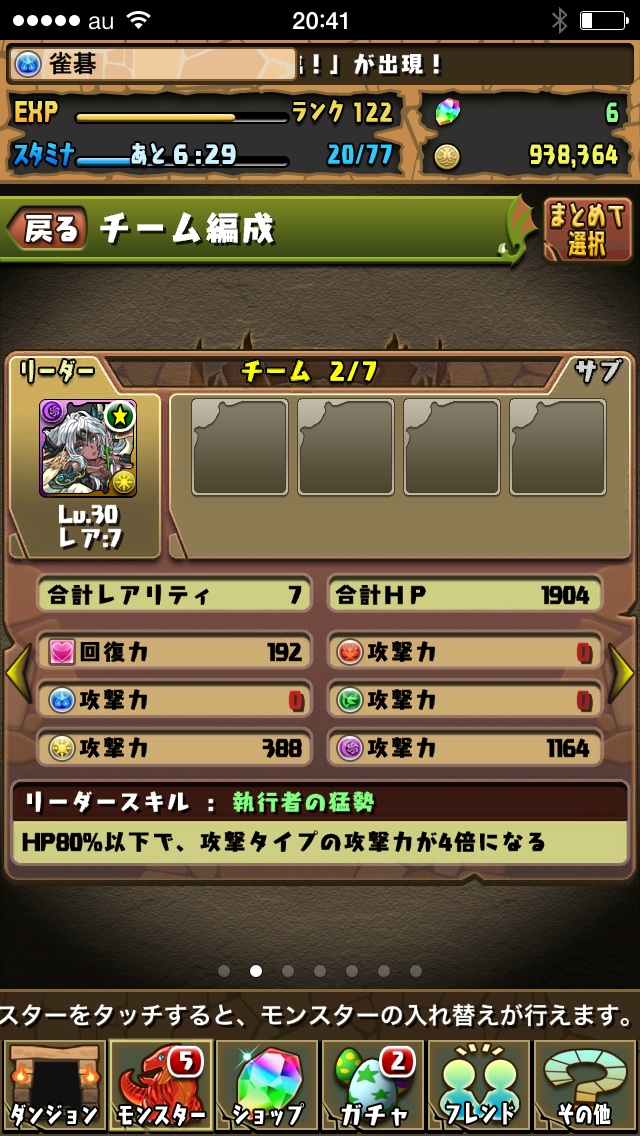Tap the 戻る back button
This screenshot has width=640, height=1136.
48,230
